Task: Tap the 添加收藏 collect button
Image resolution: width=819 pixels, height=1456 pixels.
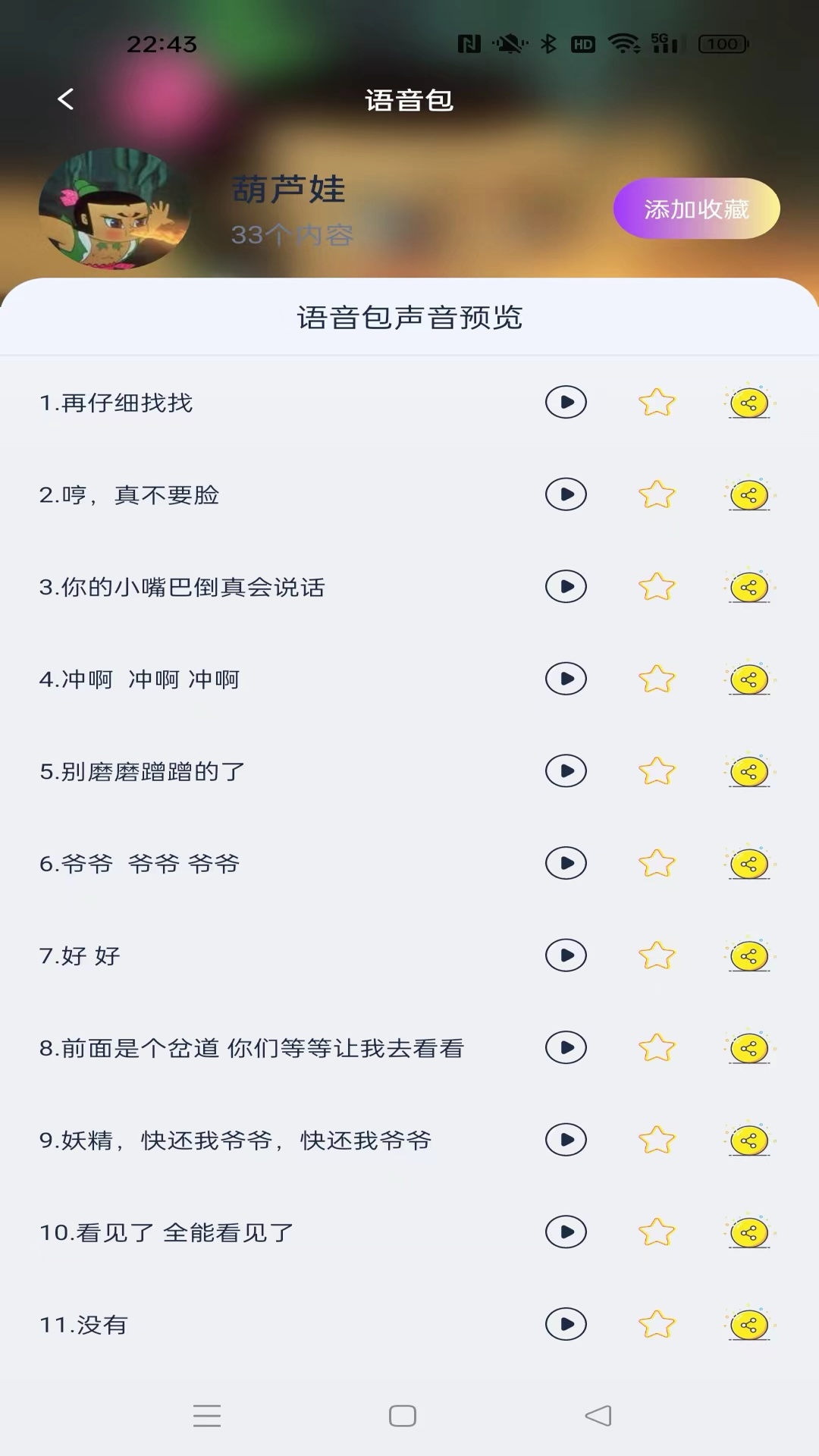Action: 696,209
